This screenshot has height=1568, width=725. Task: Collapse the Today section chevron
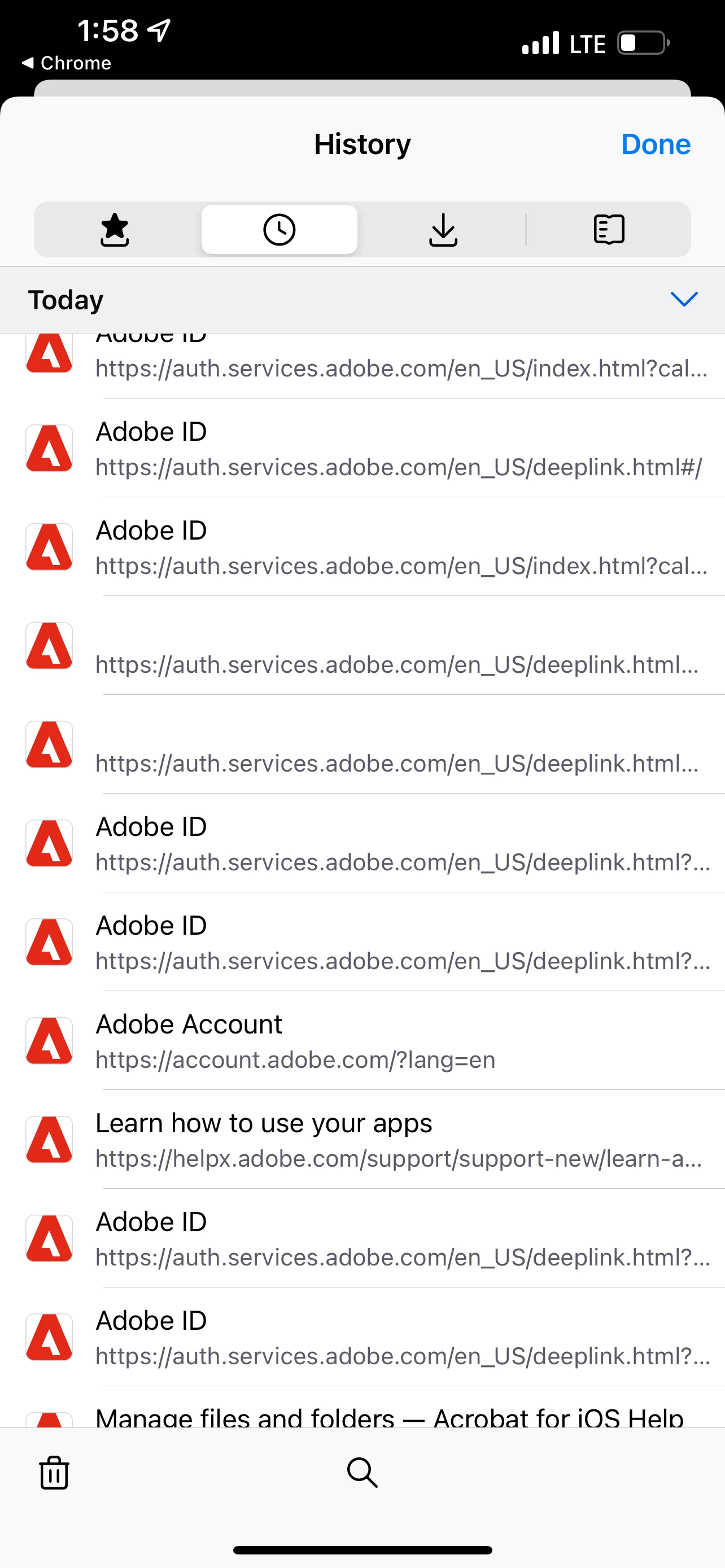(x=683, y=299)
